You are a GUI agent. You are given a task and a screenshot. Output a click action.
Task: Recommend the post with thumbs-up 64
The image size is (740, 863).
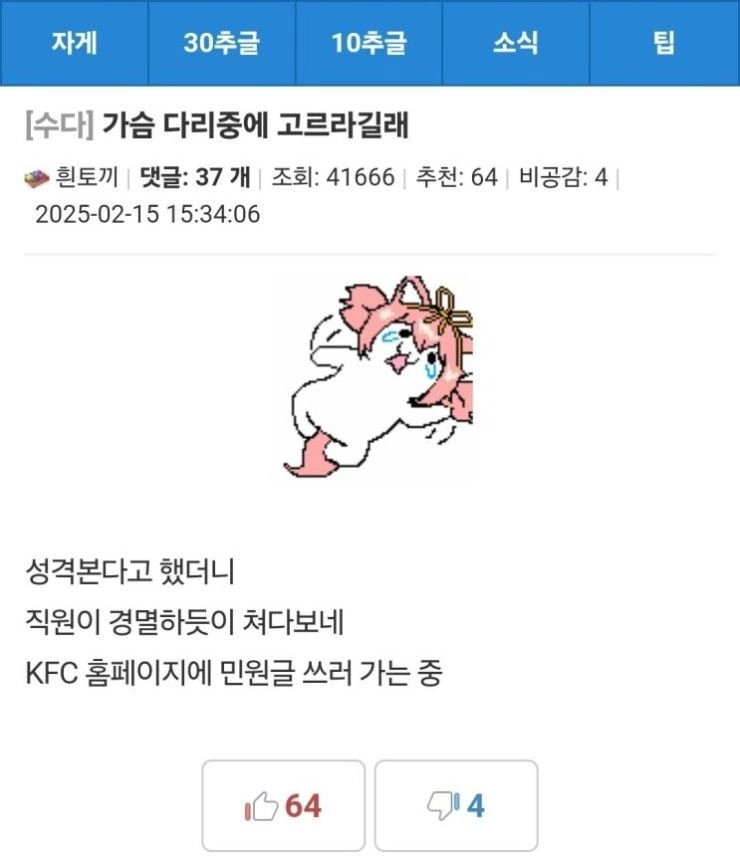tap(283, 806)
